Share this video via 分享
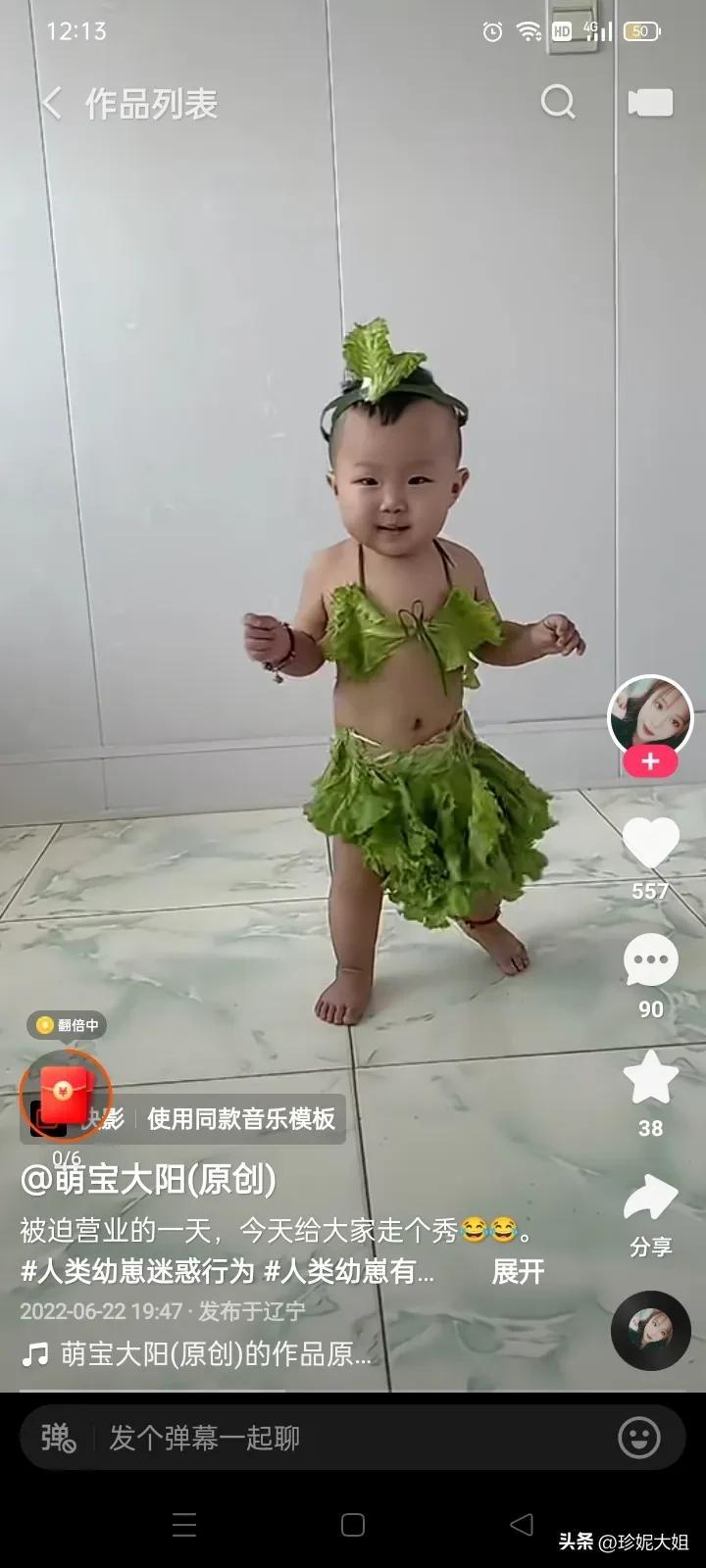The width and height of the screenshot is (706, 1568). [x=651, y=1200]
